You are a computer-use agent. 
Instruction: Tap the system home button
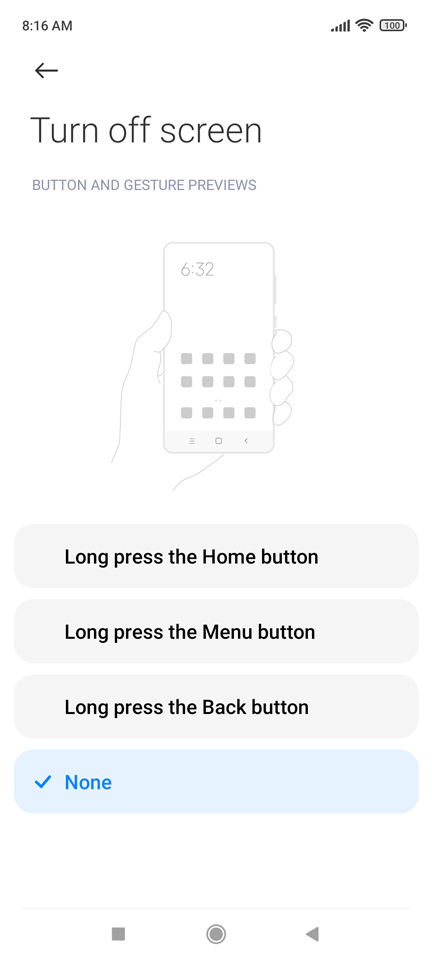[215, 934]
